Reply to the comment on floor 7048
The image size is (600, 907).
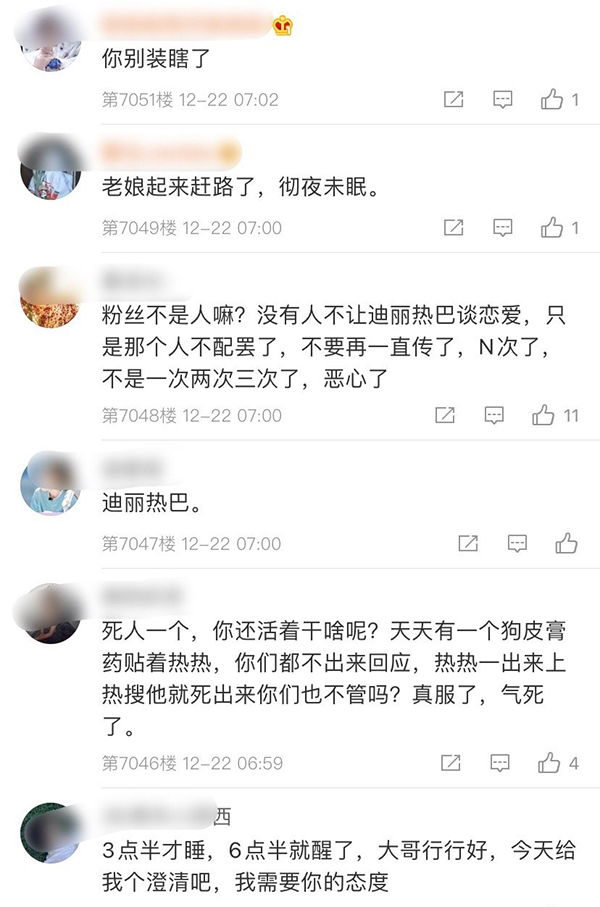[x=494, y=414]
